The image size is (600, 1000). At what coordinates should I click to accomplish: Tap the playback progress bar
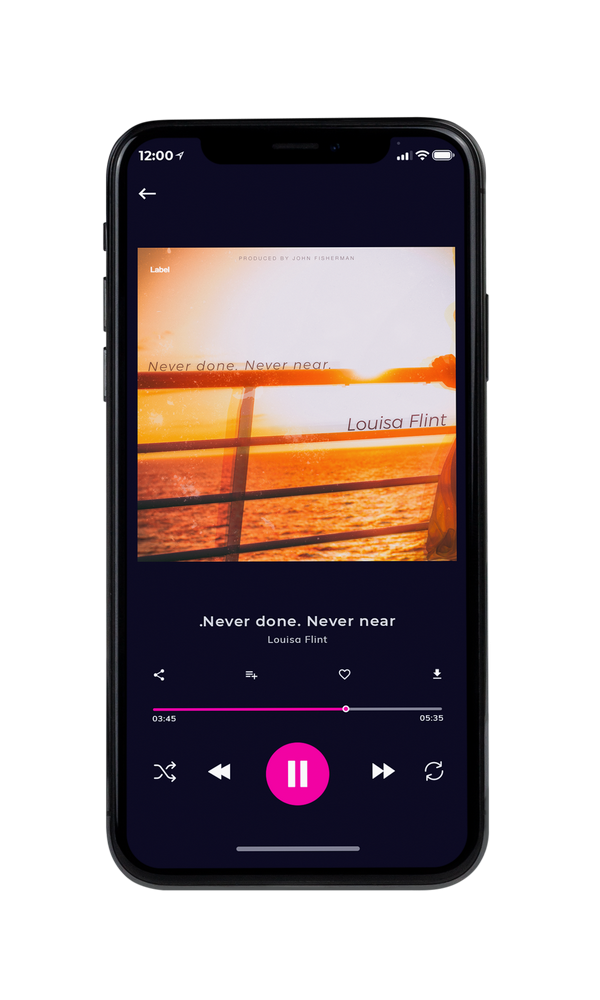point(297,709)
